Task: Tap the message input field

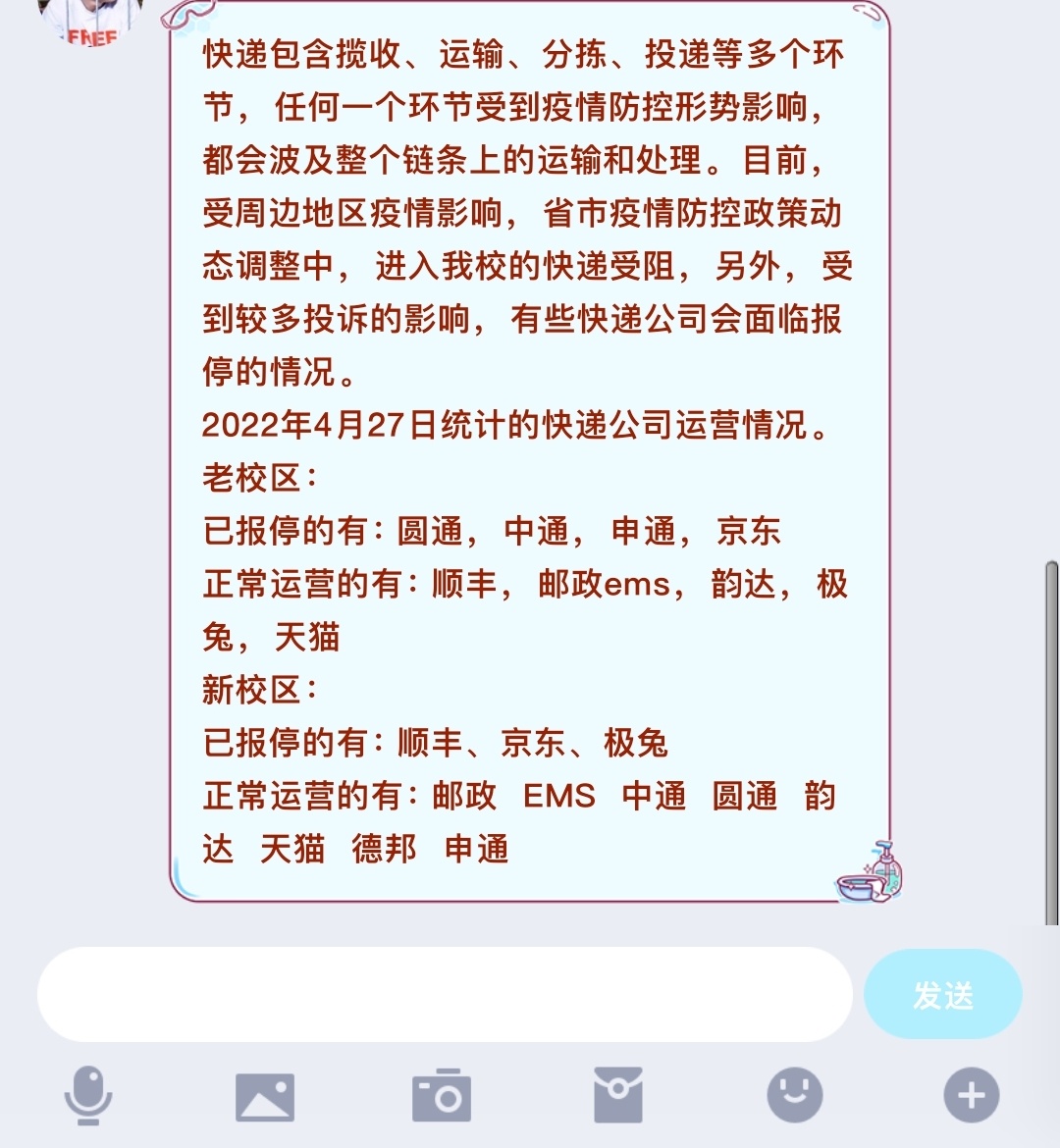Action: [x=444, y=994]
